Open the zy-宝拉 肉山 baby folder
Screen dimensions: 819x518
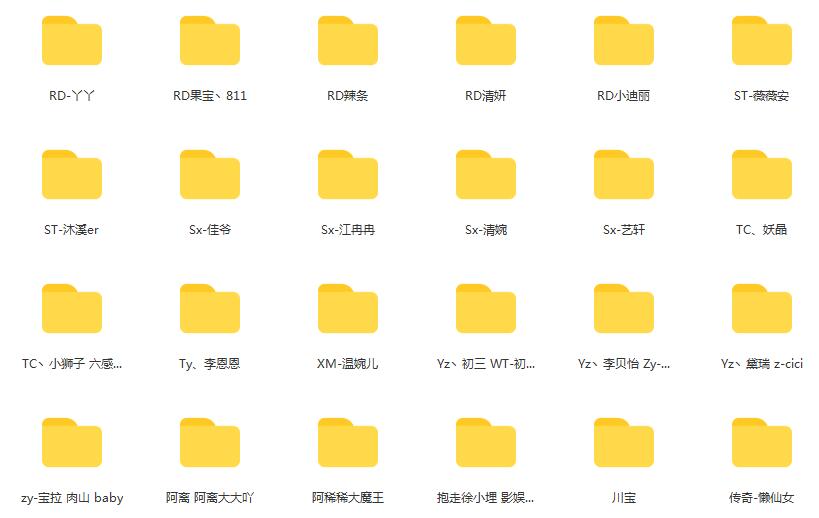click(72, 444)
